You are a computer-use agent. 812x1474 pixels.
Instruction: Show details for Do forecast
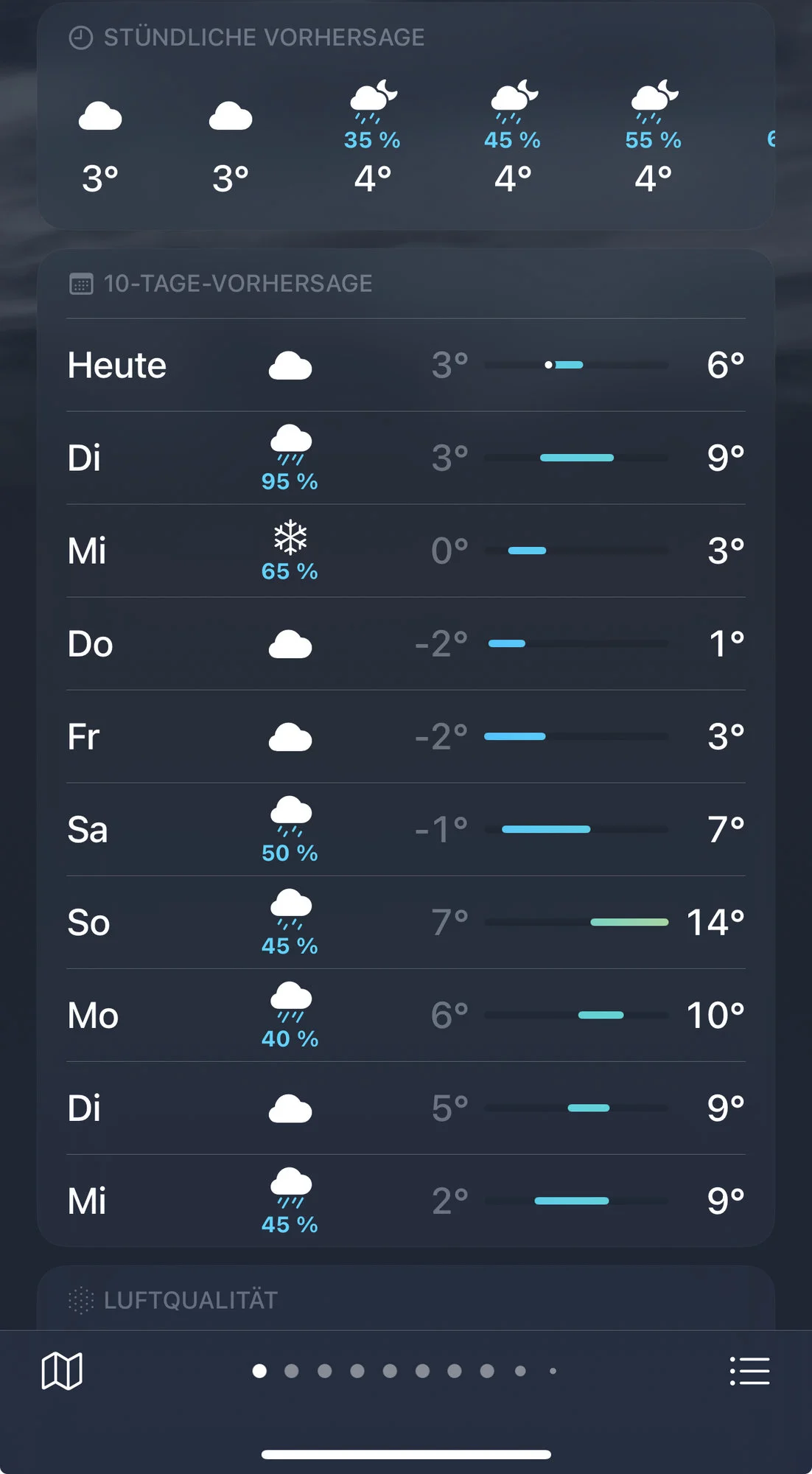point(406,643)
